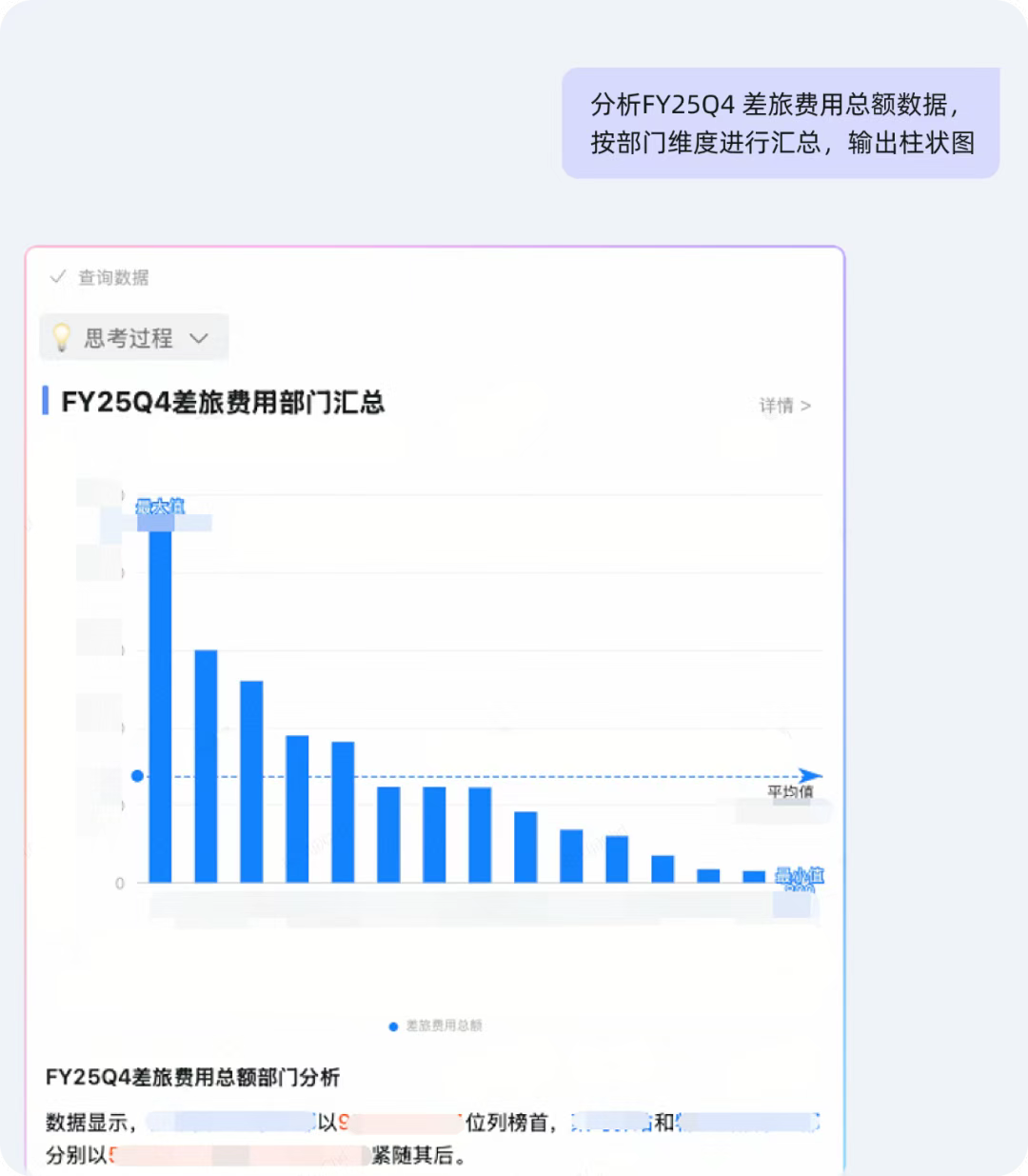Expand the 思考过程 section
This screenshot has height=1176, width=1028.
pyautogui.click(x=134, y=338)
